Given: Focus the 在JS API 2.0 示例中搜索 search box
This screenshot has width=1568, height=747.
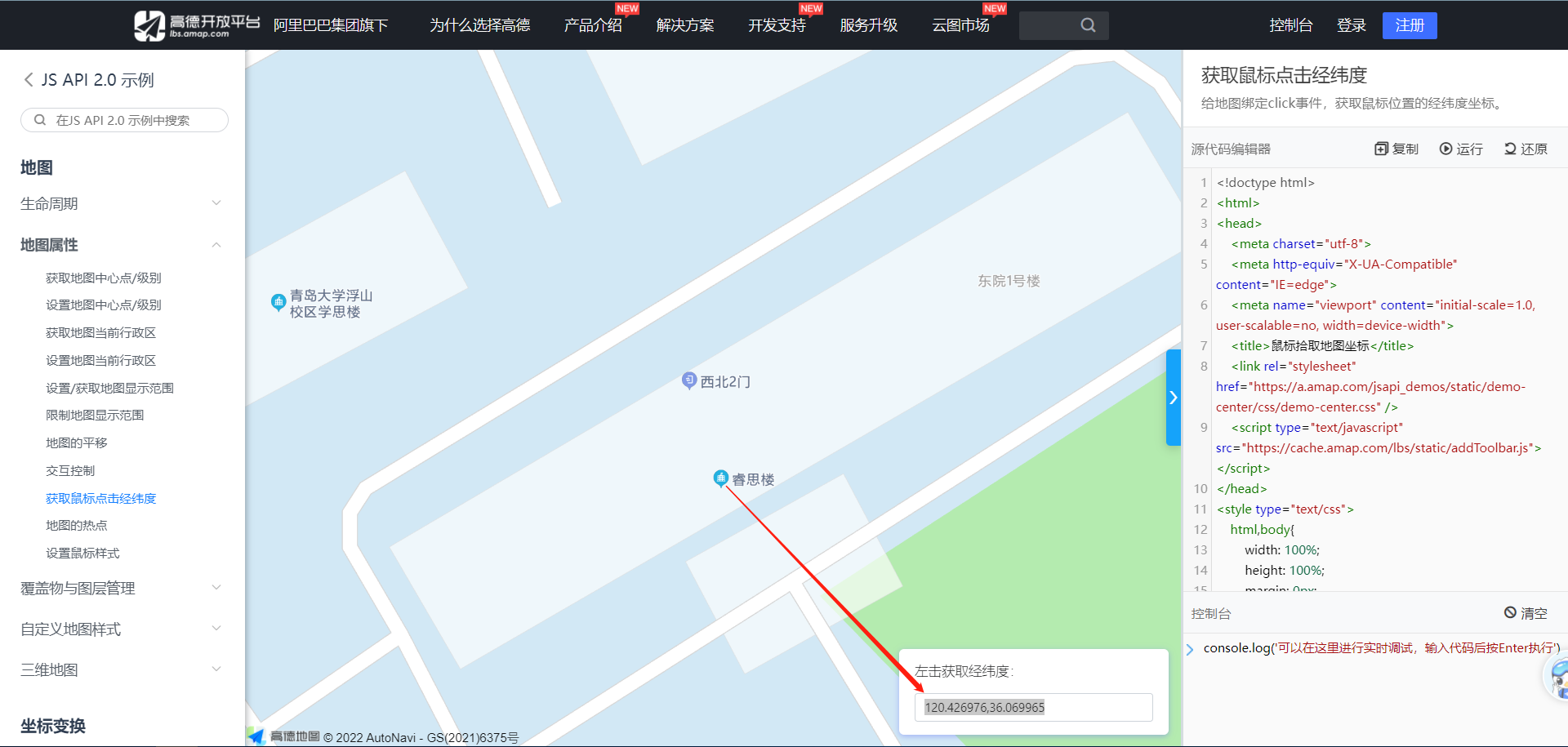Looking at the screenshot, I should tap(122, 120).
